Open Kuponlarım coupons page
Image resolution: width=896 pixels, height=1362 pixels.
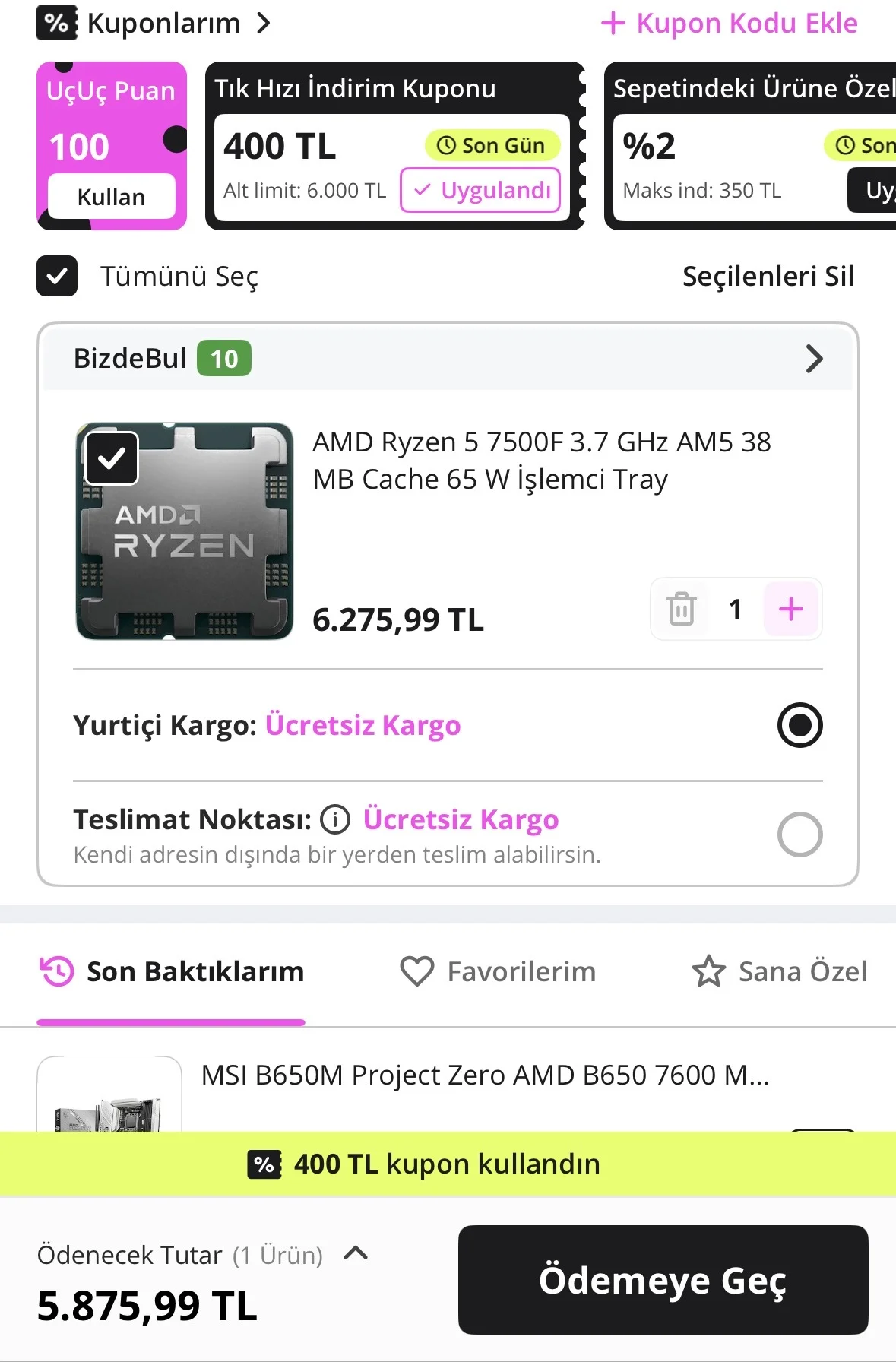tap(163, 24)
